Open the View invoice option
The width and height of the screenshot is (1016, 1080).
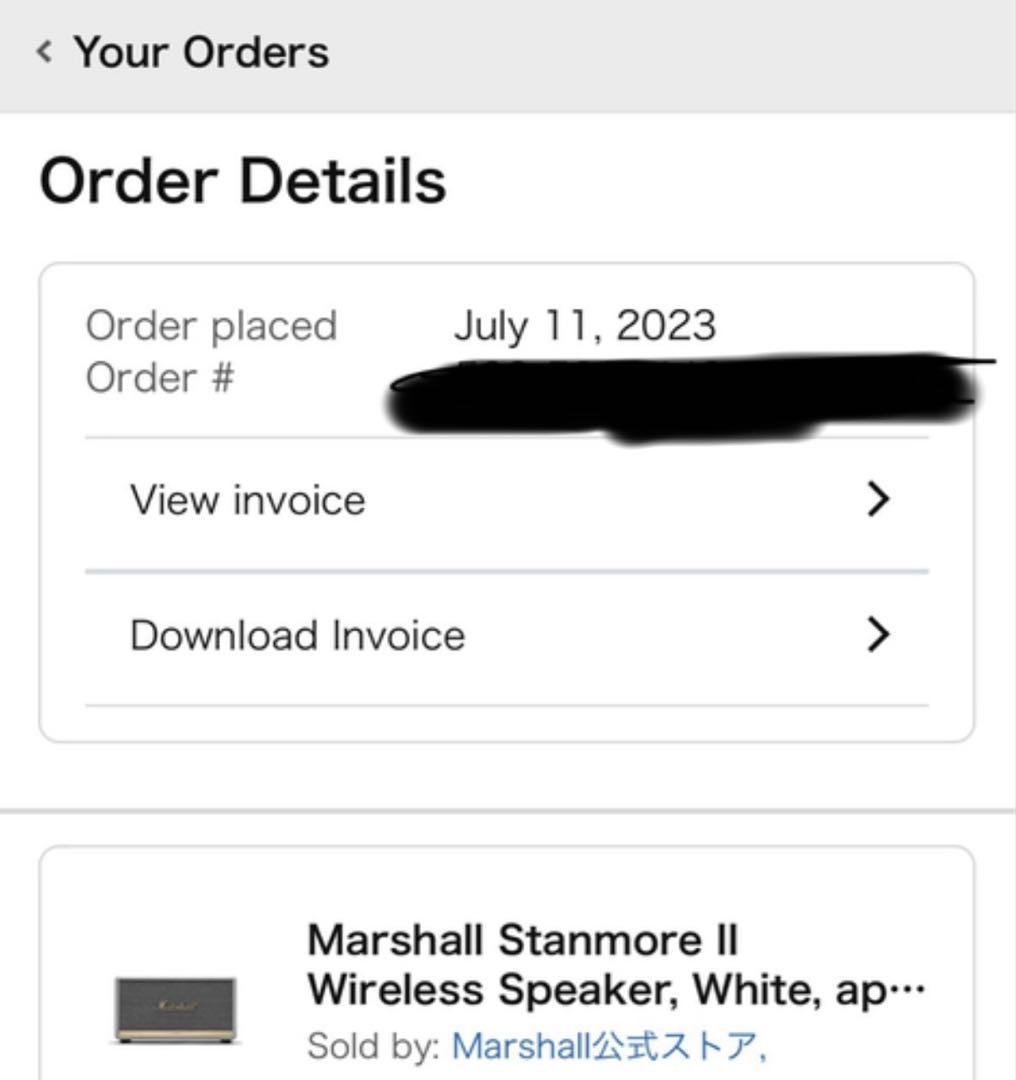tap(250, 500)
